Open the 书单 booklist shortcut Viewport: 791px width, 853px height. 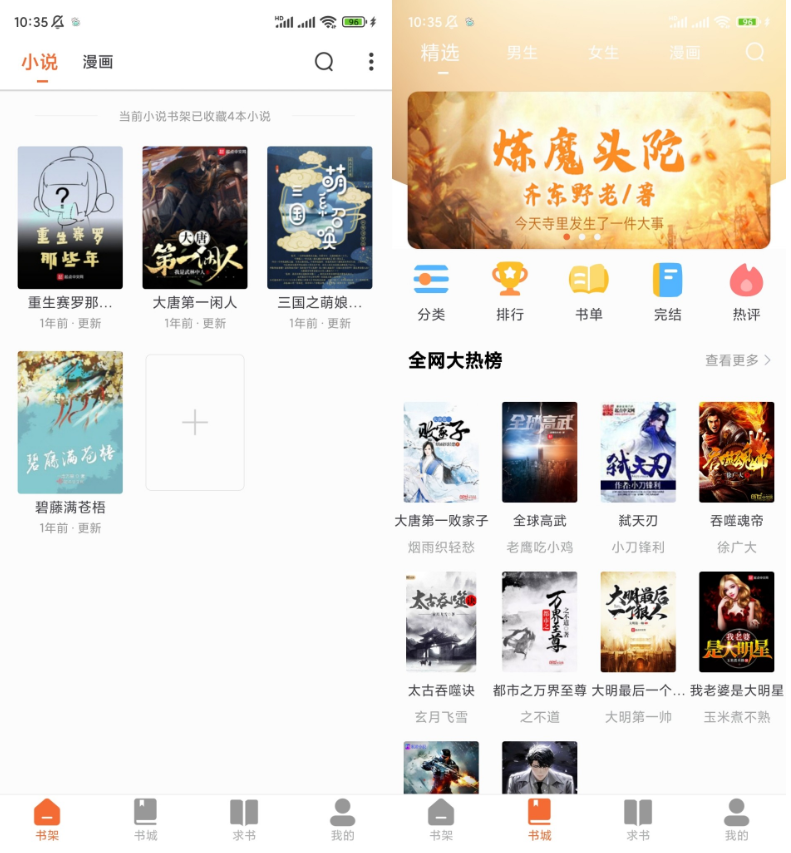pos(589,290)
